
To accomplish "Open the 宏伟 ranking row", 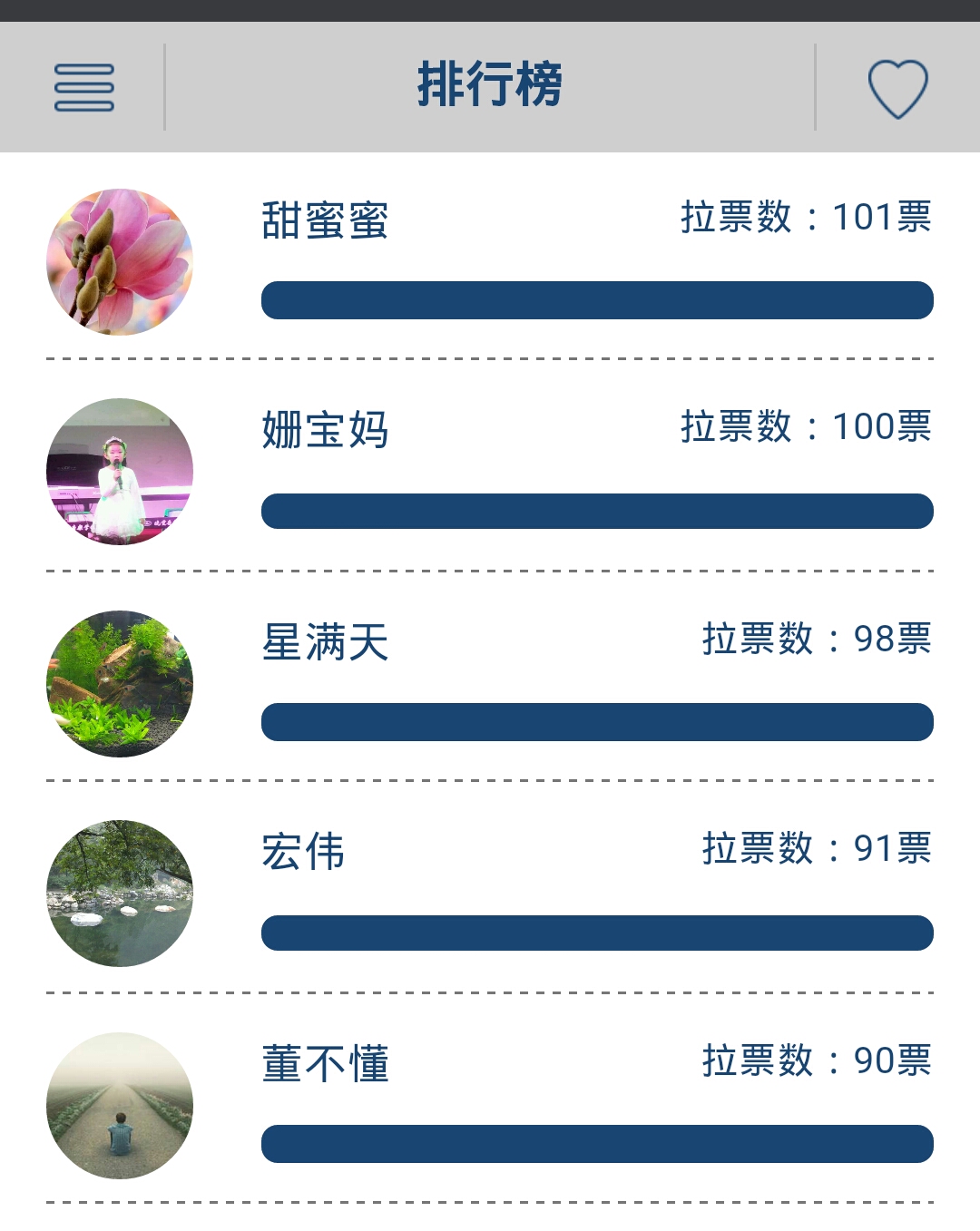I will pos(490,891).
